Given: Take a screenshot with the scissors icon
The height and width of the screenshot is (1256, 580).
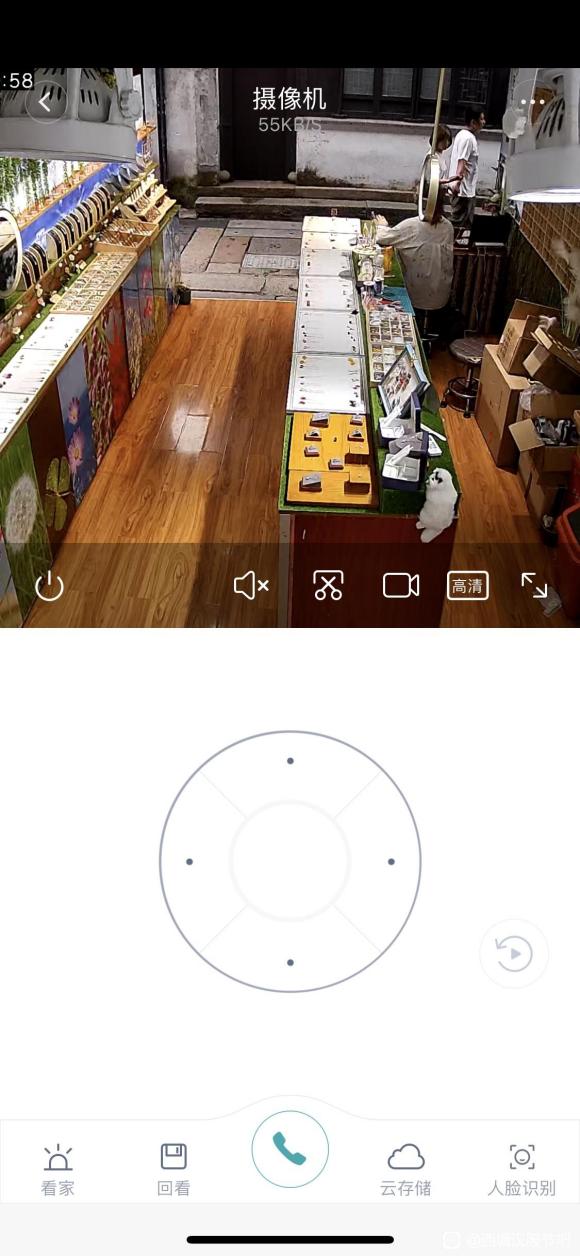Looking at the screenshot, I should point(328,586).
